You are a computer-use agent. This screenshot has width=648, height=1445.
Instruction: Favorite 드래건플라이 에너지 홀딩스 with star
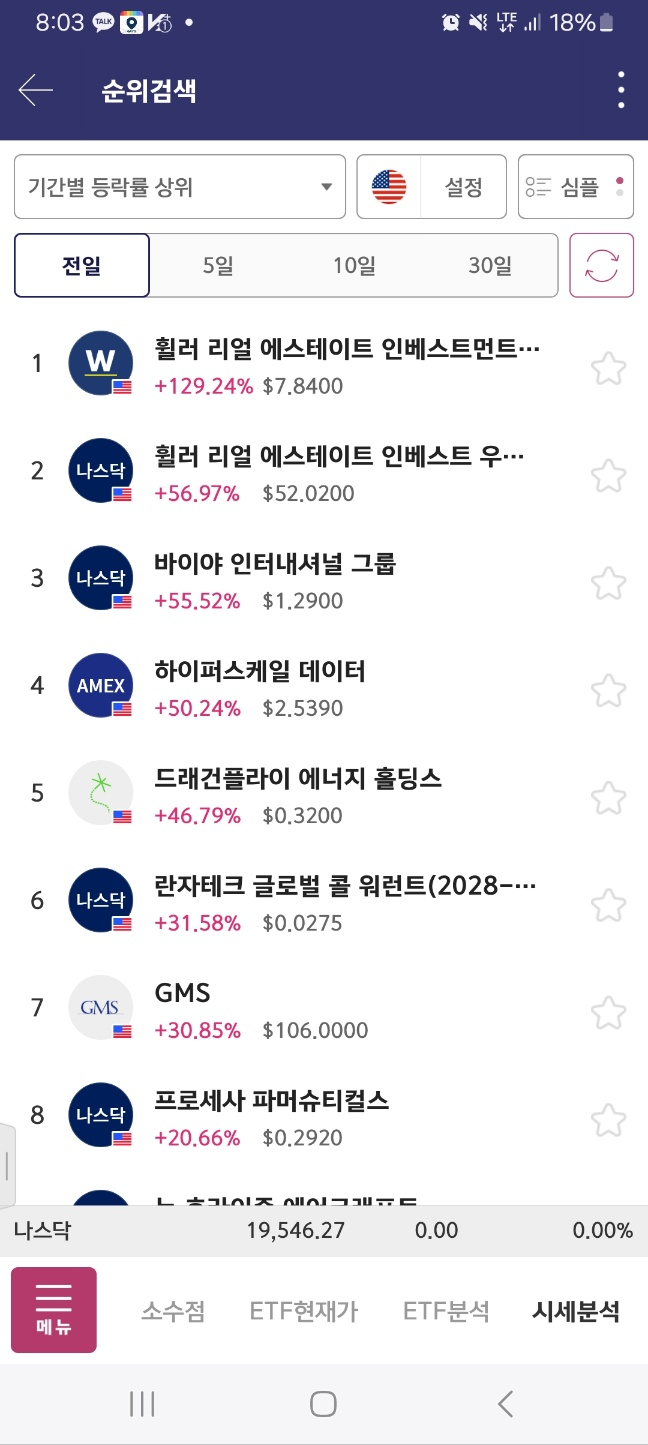click(608, 797)
